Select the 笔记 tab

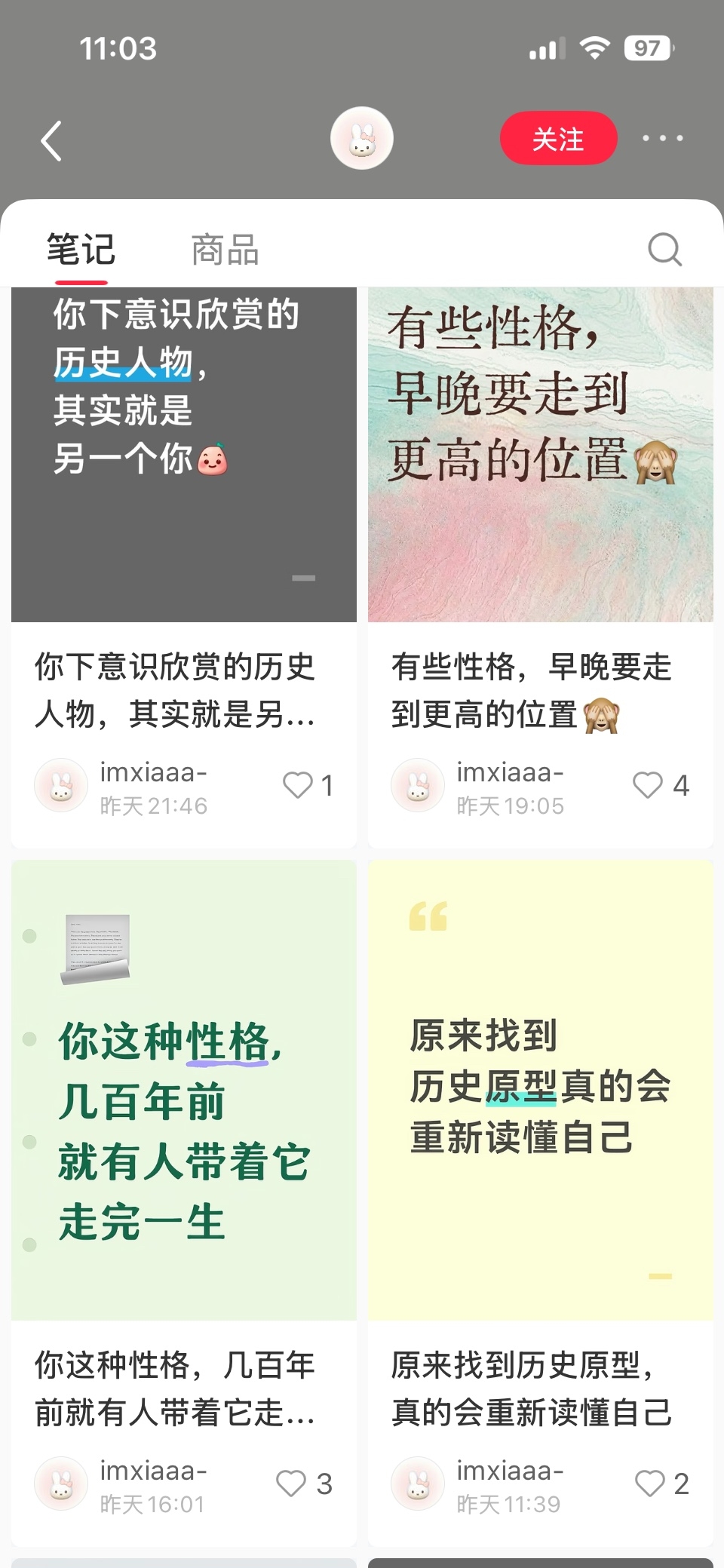[x=81, y=250]
